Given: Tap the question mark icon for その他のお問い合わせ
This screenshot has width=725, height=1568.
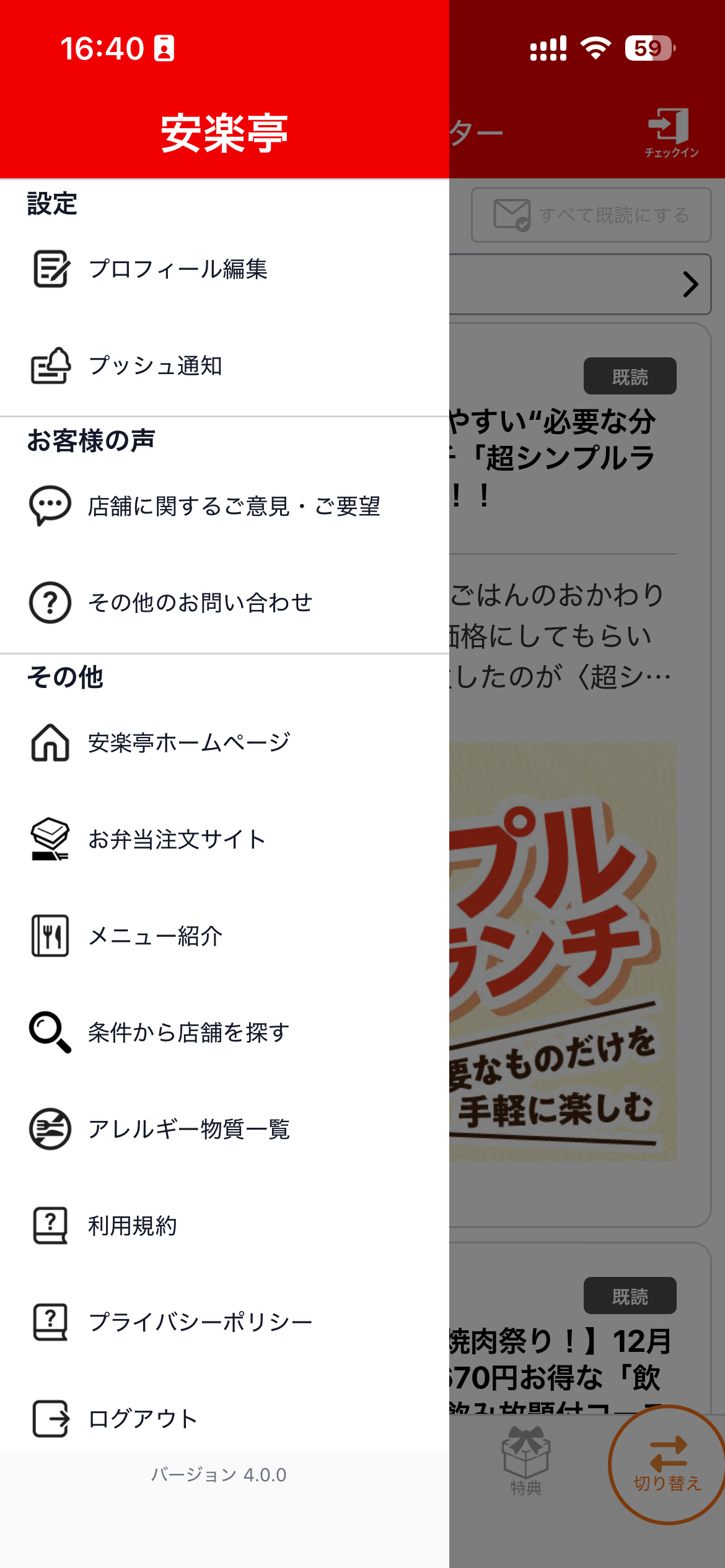Looking at the screenshot, I should 50,602.
